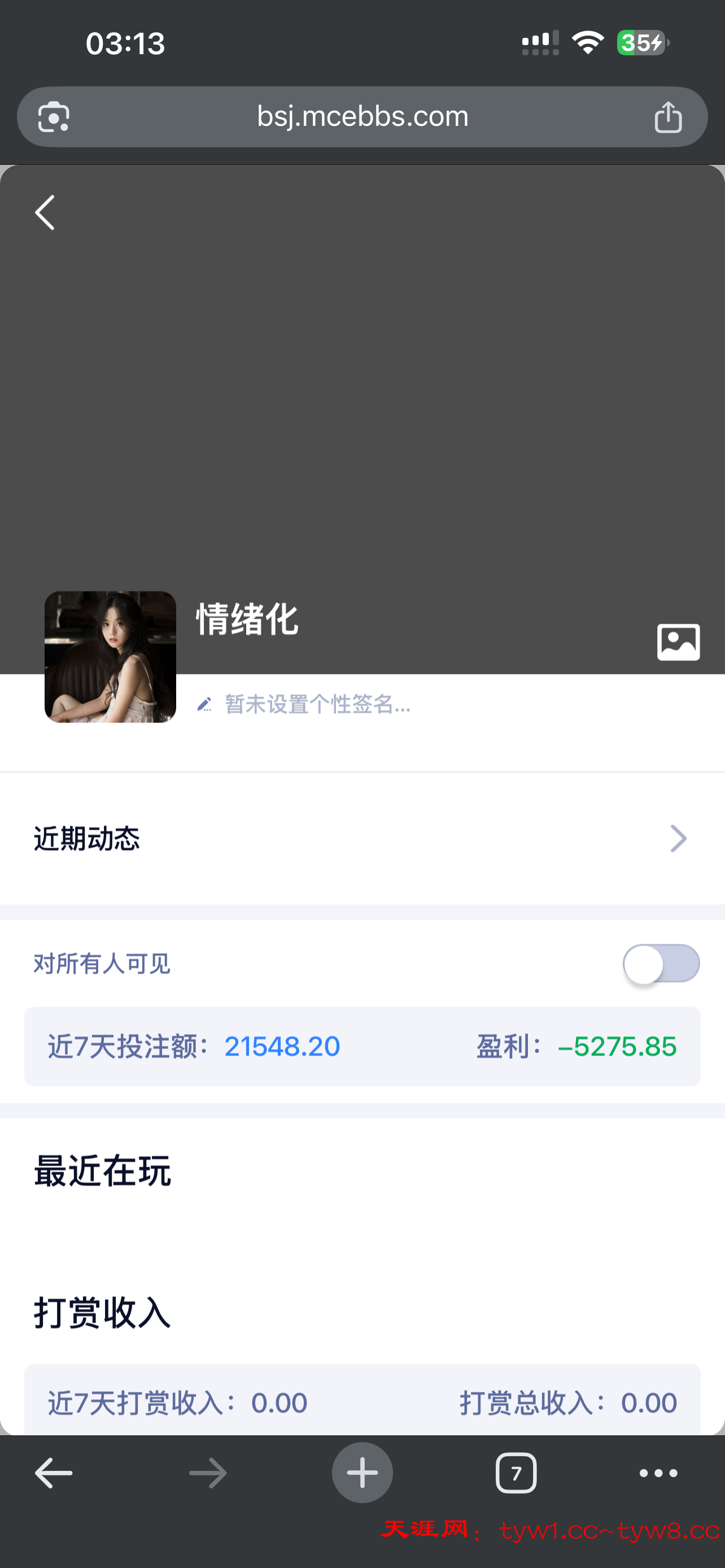
Task: Open the browser address bar
Action: pos(362,117)
